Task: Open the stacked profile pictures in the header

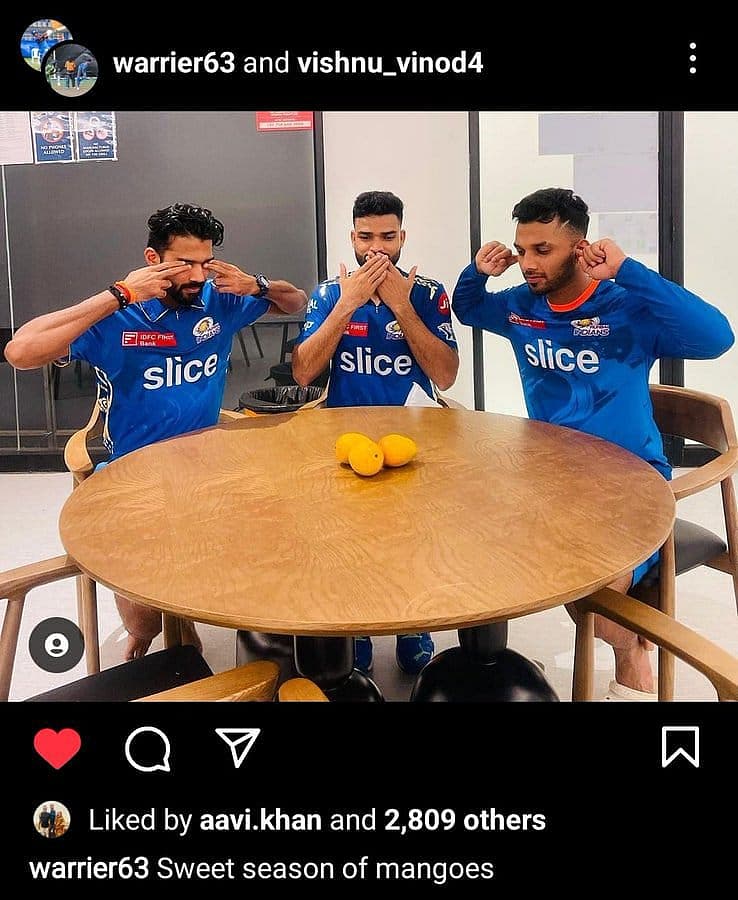Action: [x=58, y=57]
